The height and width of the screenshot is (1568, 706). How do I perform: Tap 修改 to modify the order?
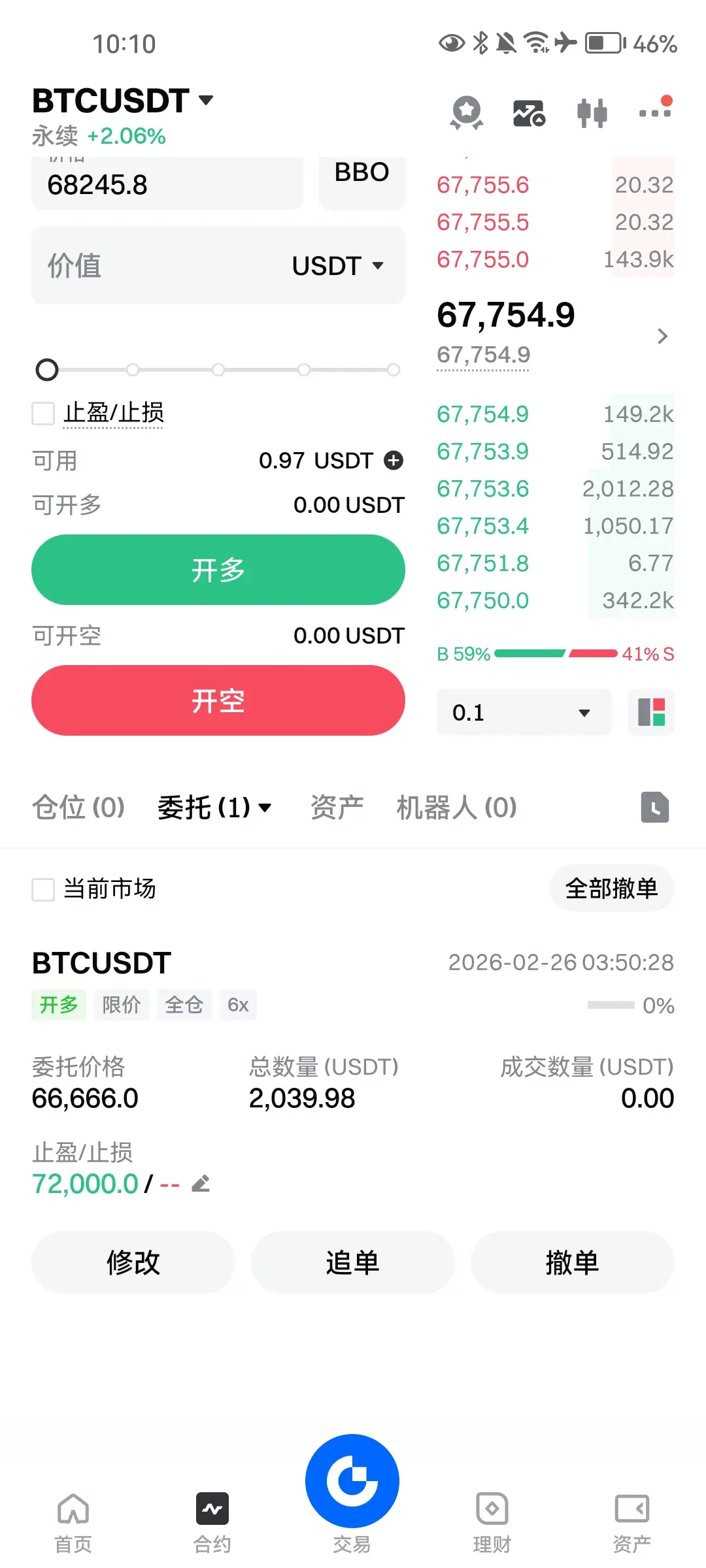coord(133,1262)
